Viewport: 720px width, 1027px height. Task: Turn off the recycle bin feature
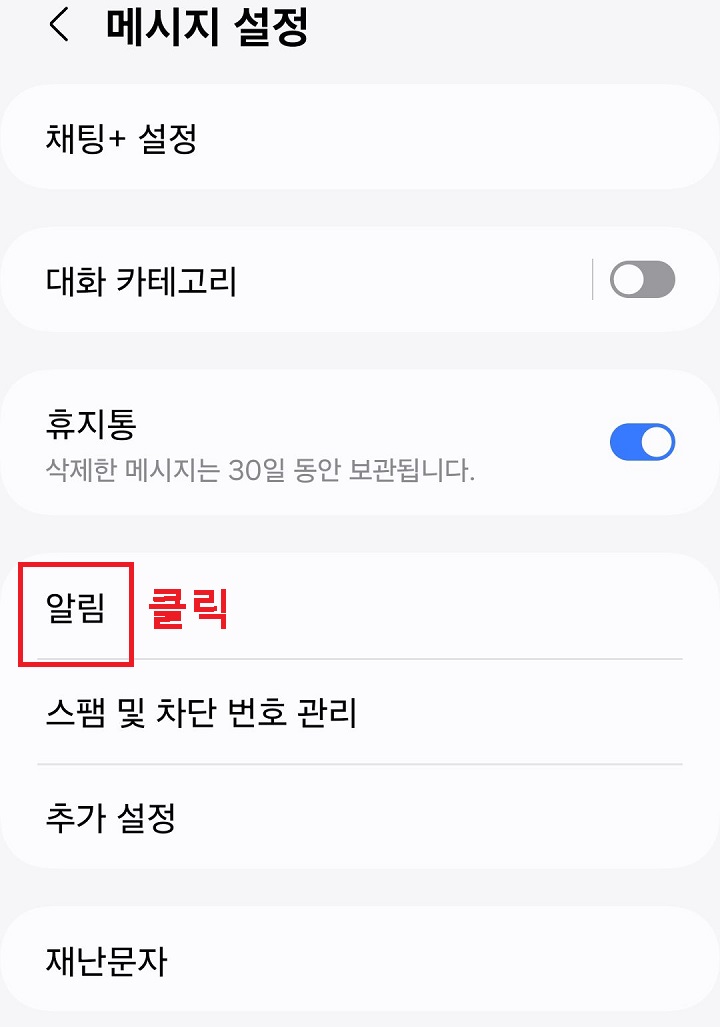pyautogui.click(x=643, y=442)
